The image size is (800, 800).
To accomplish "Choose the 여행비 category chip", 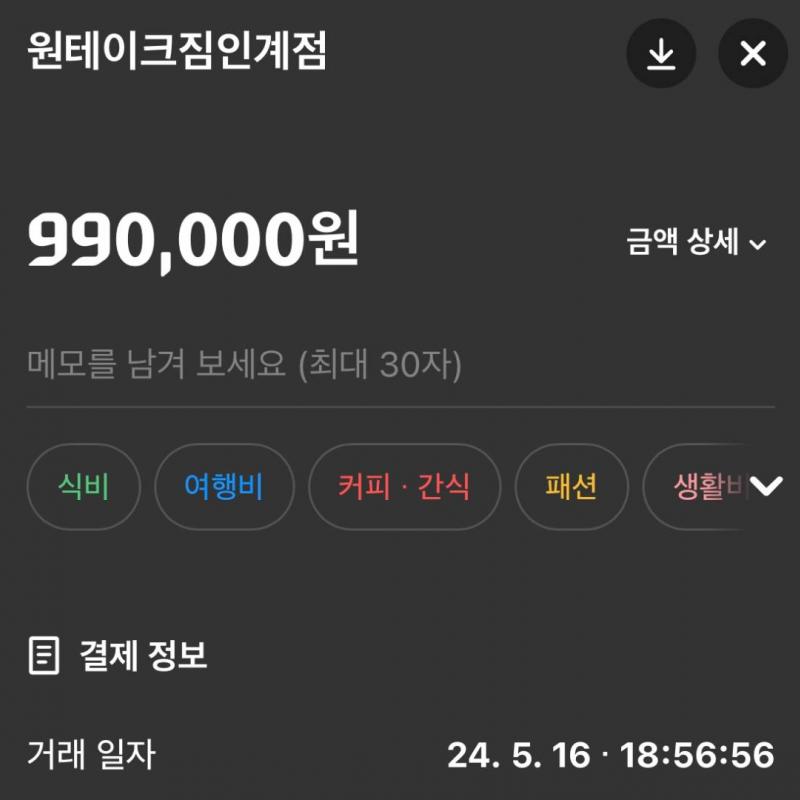I will coord(224,487).
